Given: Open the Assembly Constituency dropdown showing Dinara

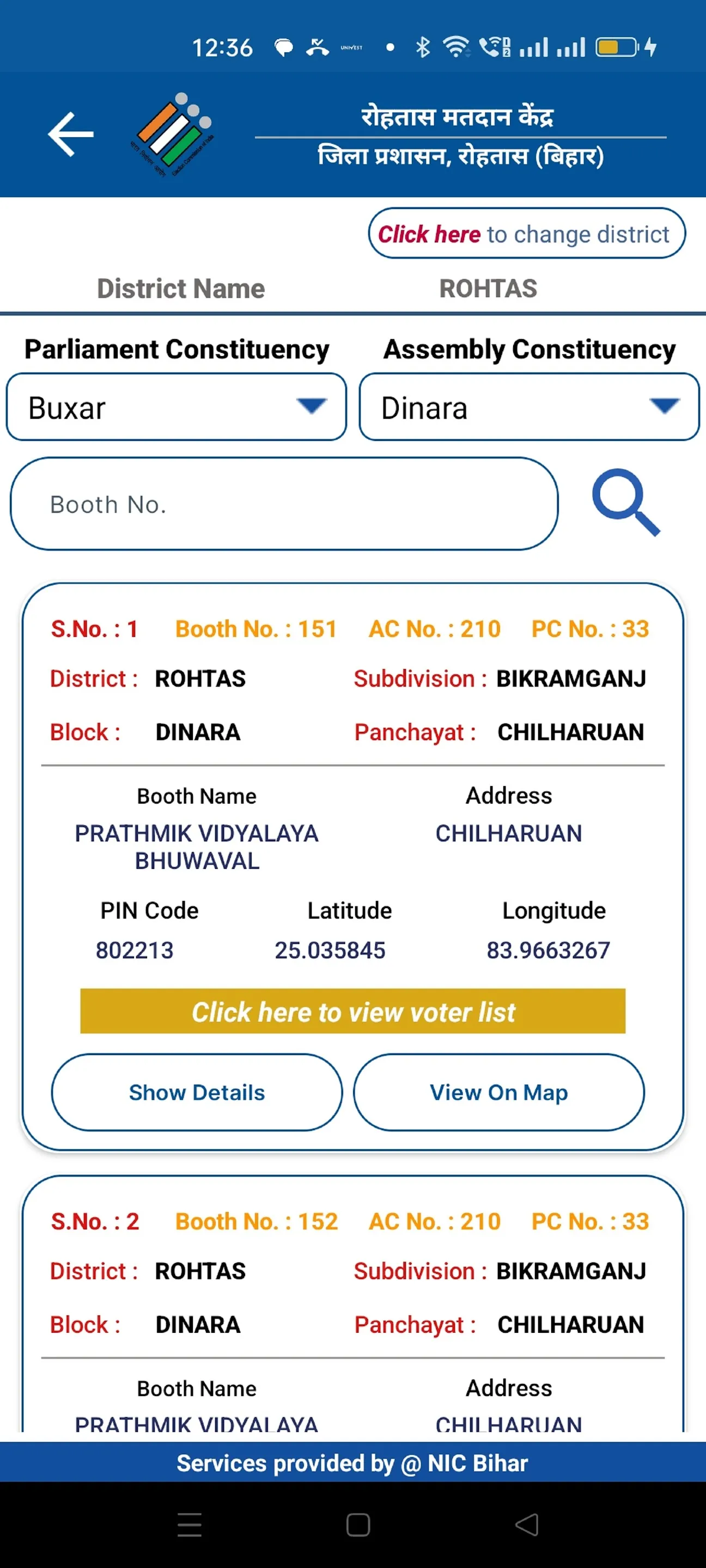Looking at the screenshot, I should pos(529,407).
